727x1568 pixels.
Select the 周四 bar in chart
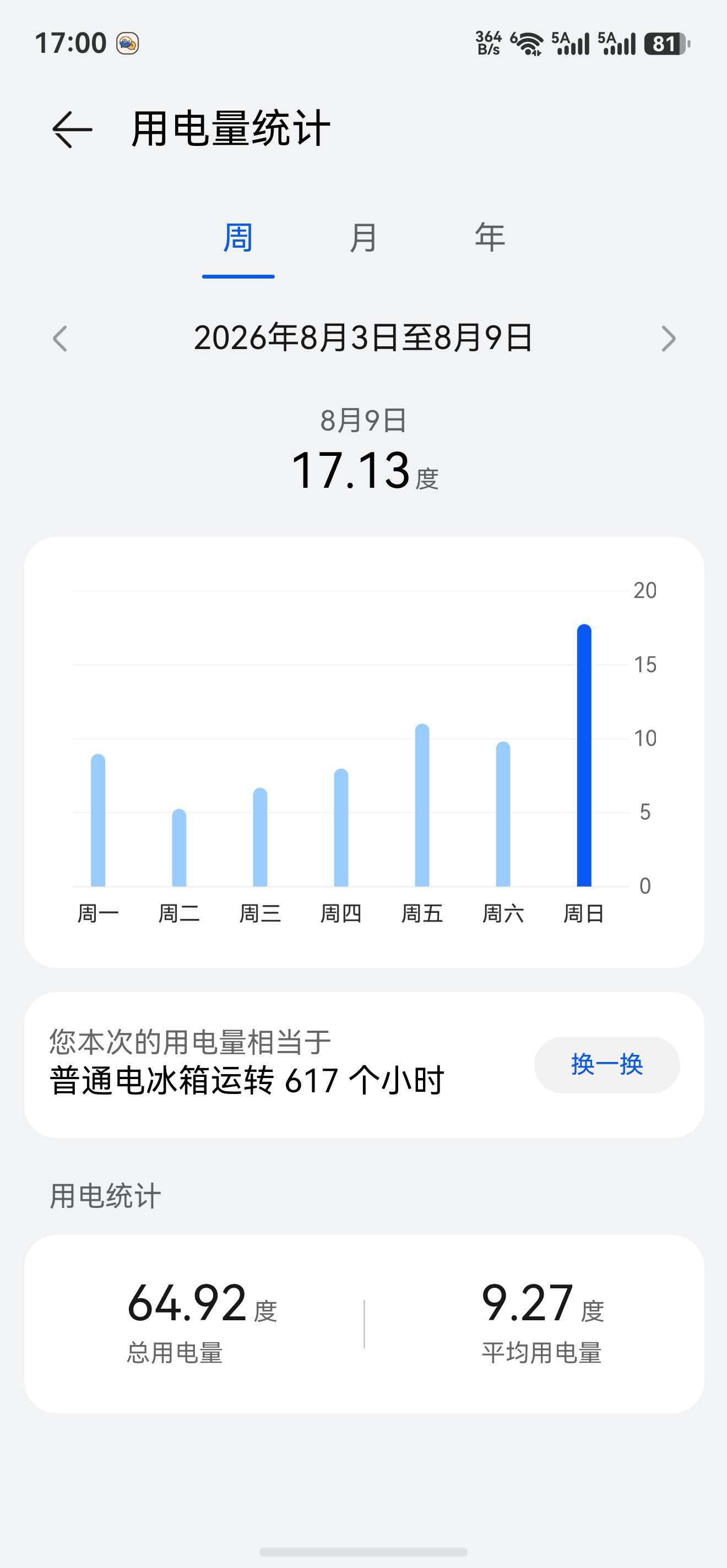tap(341, 827)
